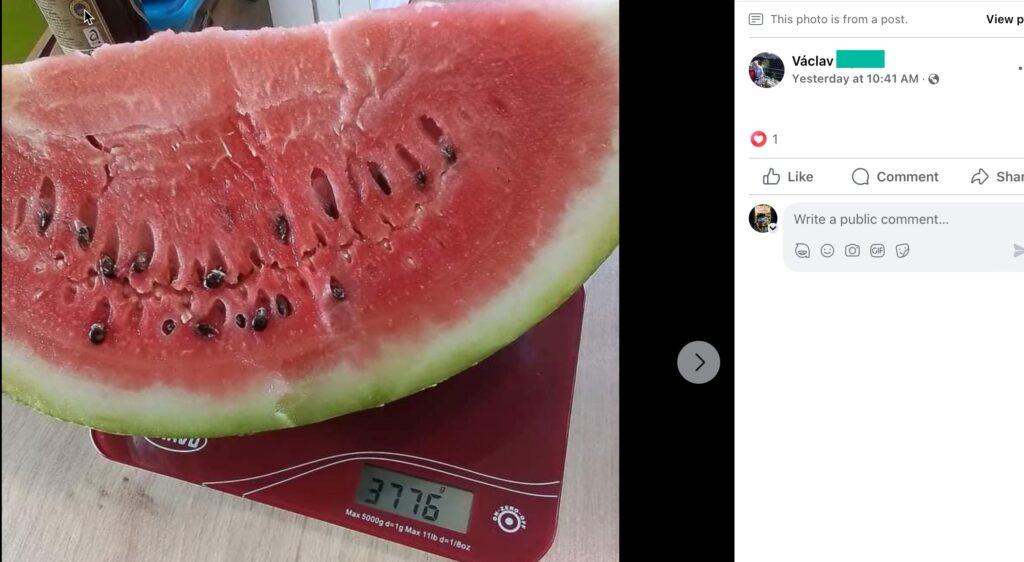Add a sticker to the comment
1024x562 pixels.
coord(902,251)
